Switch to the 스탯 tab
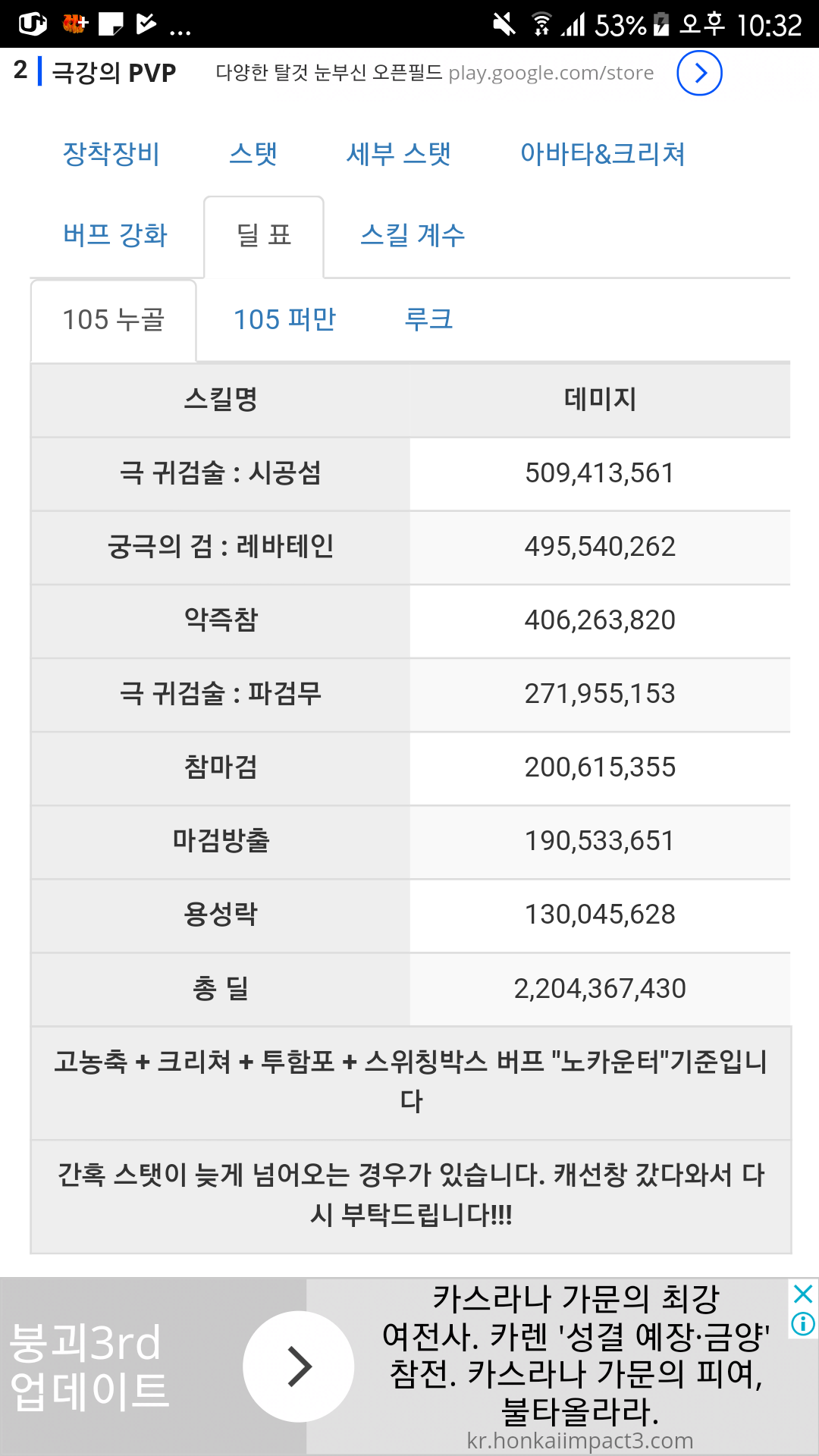Screen dimensions: 819x1456 [253, 154]
